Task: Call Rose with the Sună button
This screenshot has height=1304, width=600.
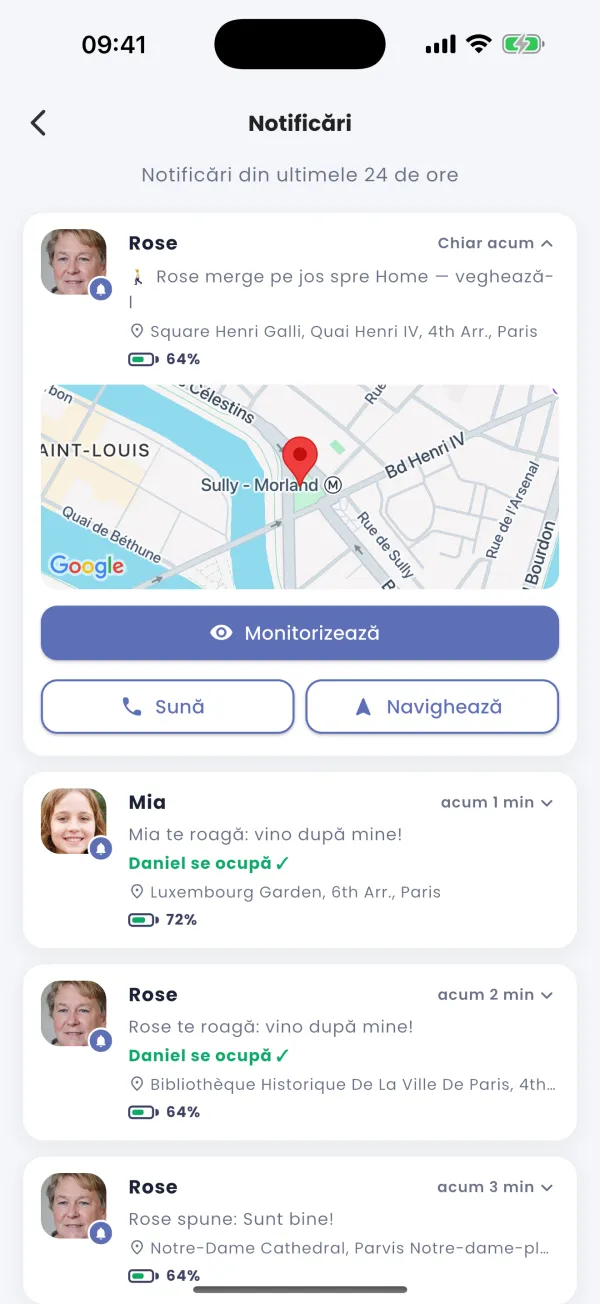Action: (x=167, y=707)
